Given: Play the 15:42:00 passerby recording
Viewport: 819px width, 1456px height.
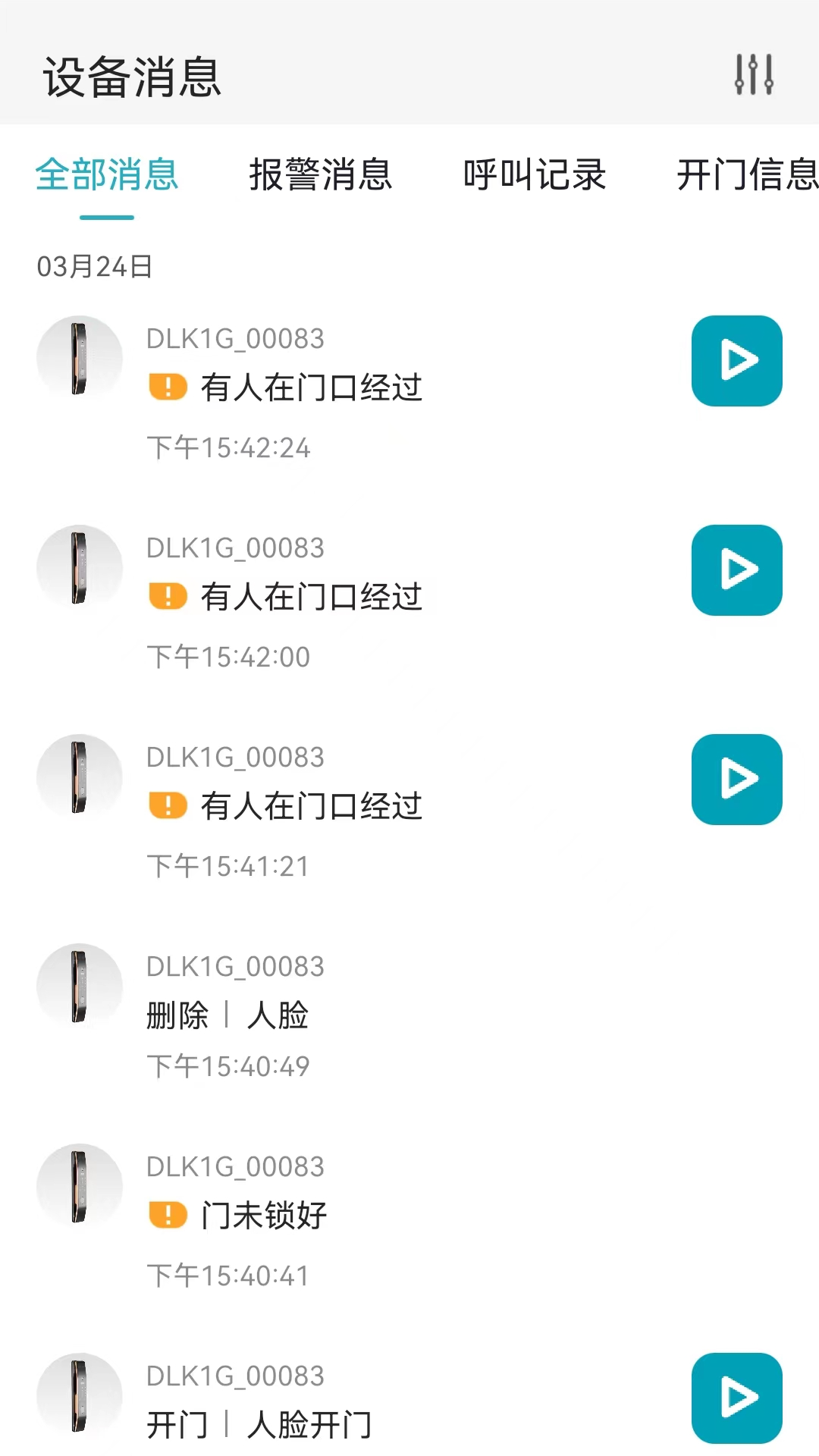Looking at the screenshot, I should click(x=736, y=570).
